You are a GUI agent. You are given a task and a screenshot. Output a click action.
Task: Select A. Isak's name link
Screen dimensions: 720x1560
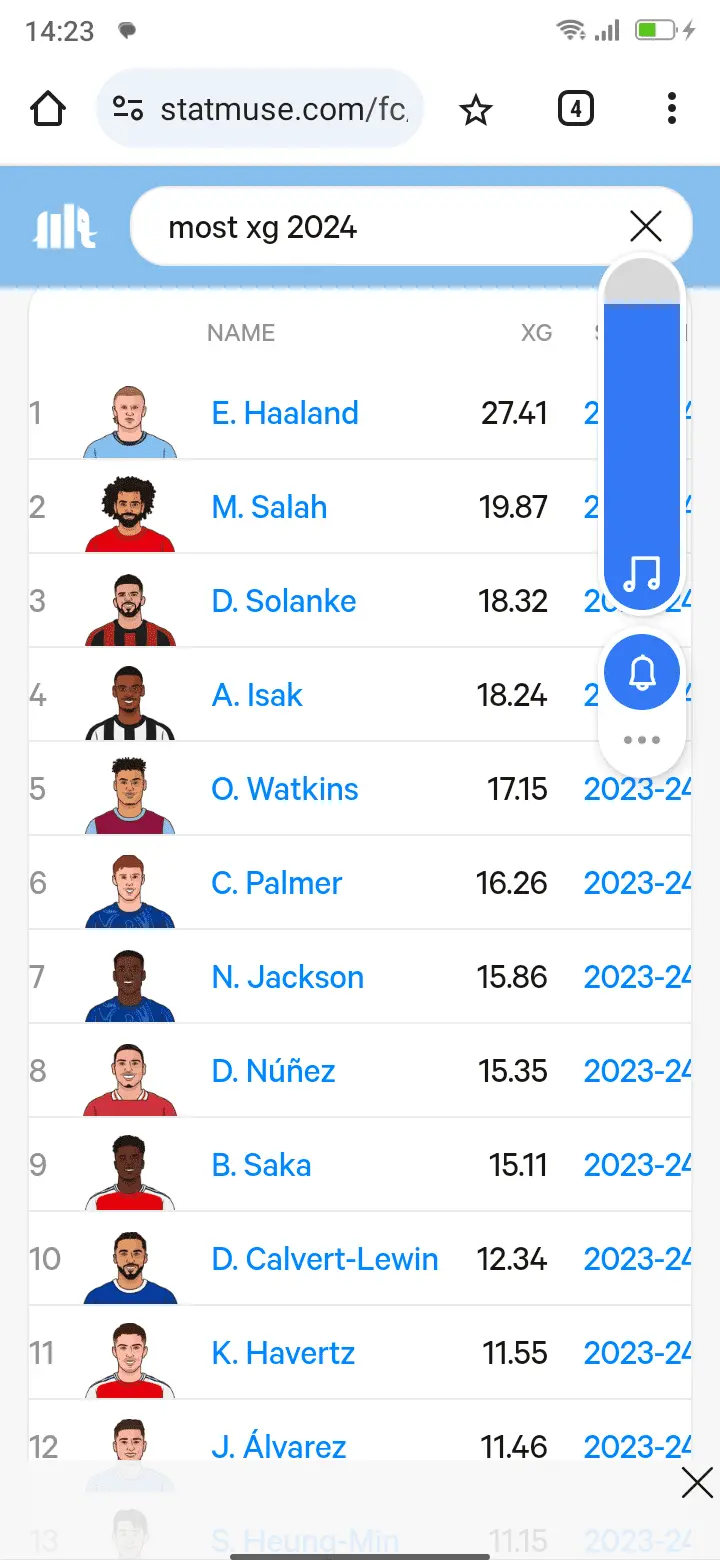(257, 695)
